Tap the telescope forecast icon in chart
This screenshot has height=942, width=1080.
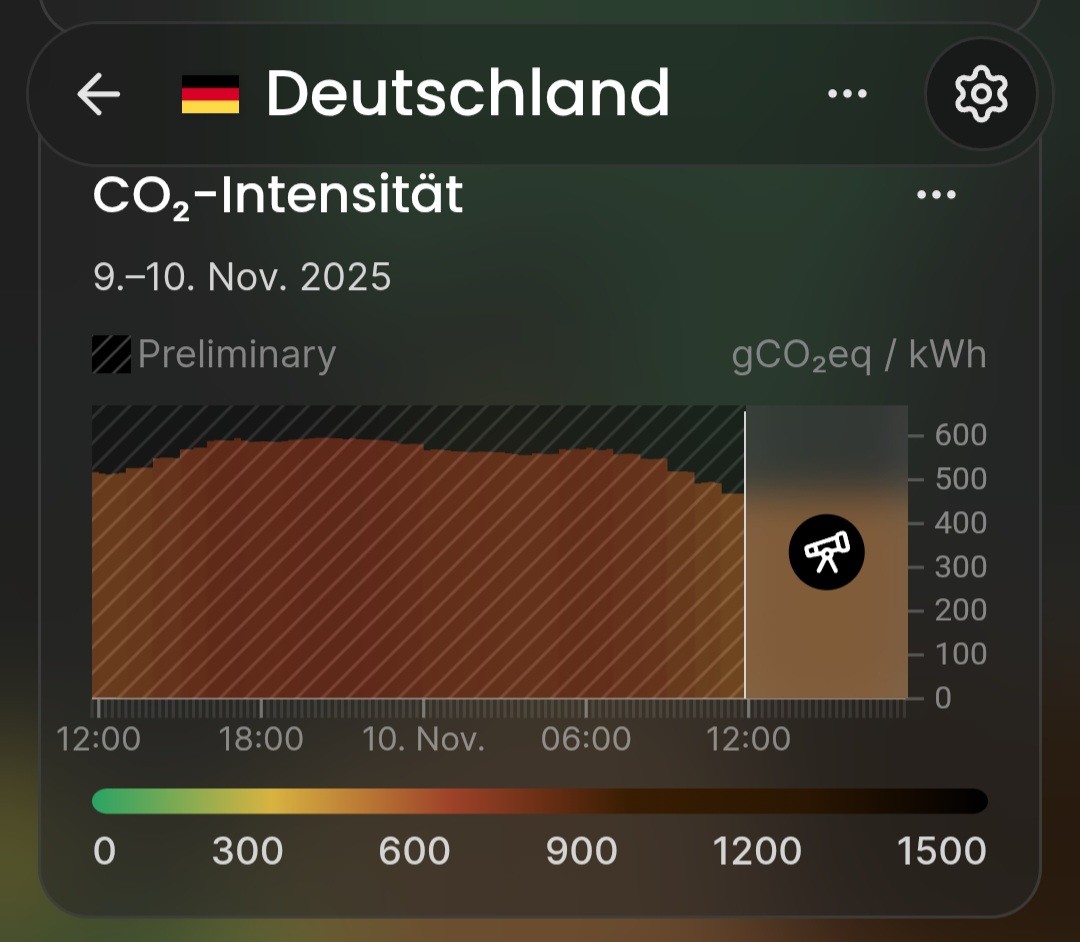click(x=826, y=553)
